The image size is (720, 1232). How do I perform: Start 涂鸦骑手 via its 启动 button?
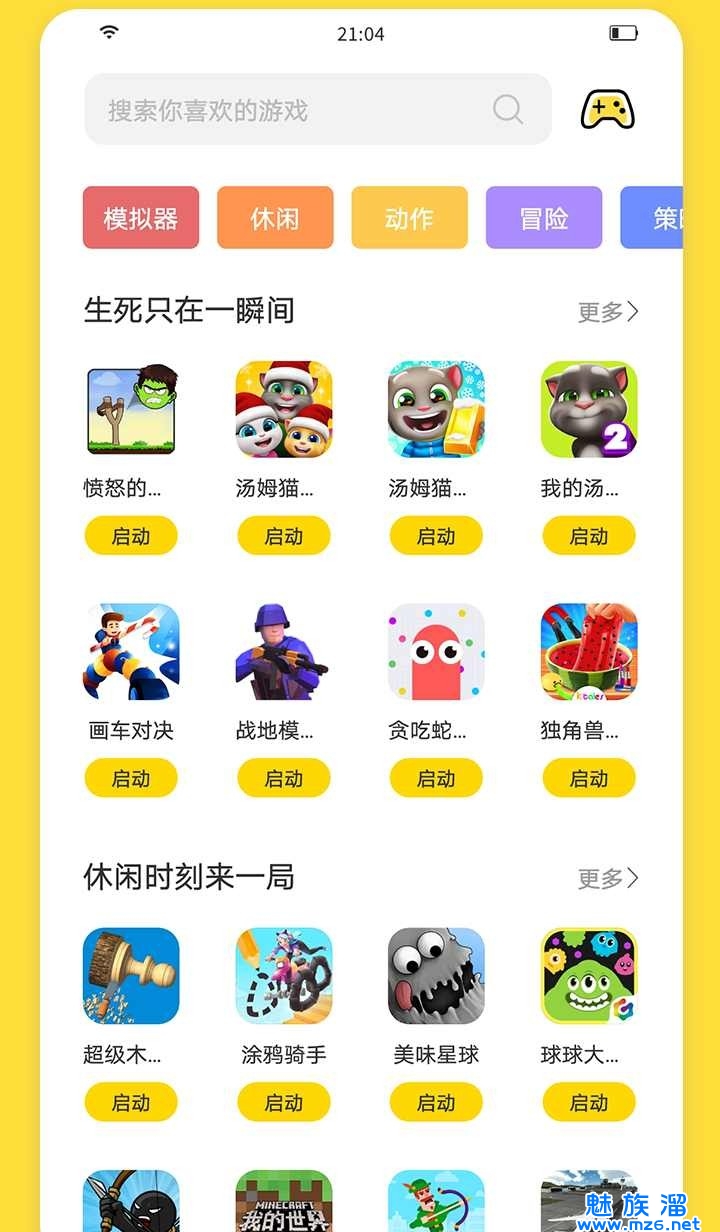pos(284,1102)
